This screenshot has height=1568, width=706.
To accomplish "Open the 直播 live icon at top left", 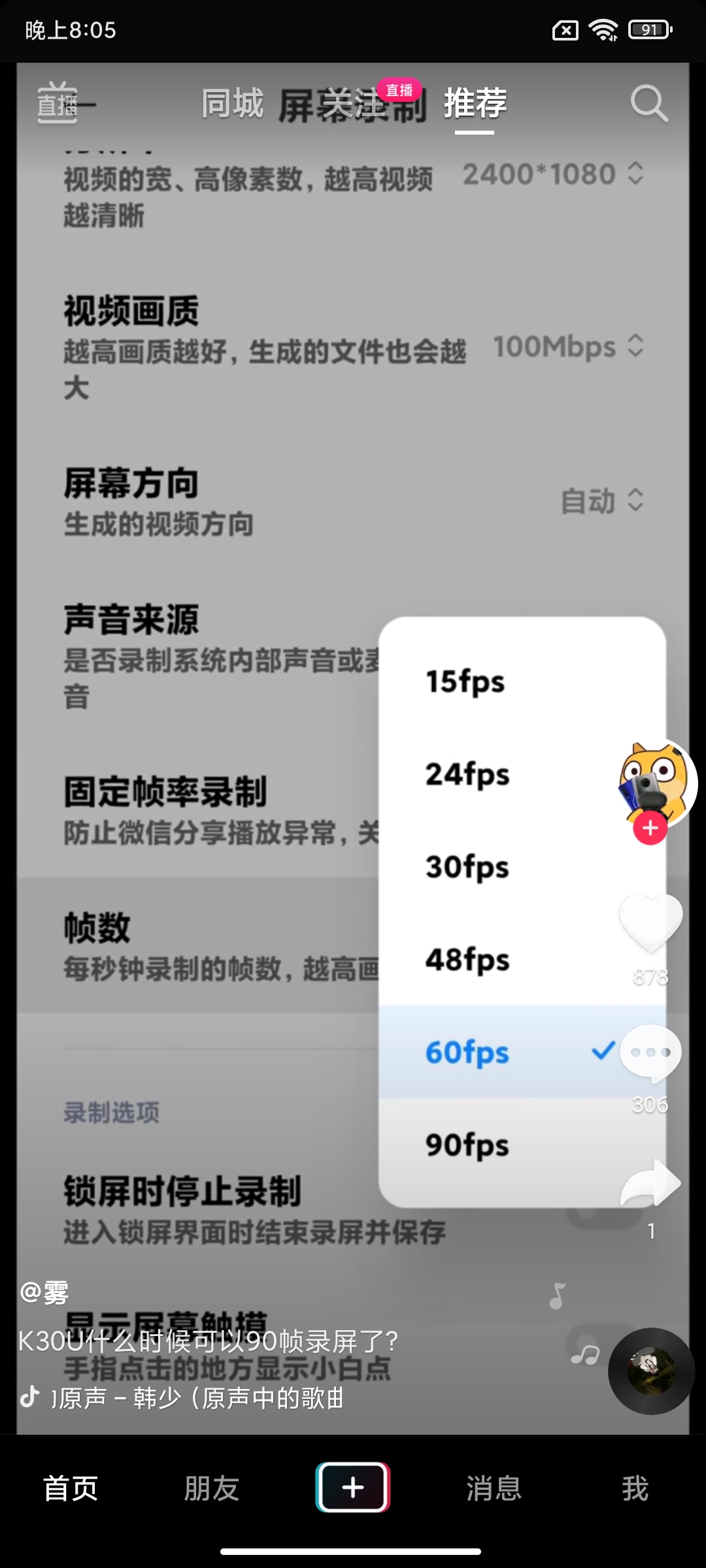I will (x=58, y=103).
